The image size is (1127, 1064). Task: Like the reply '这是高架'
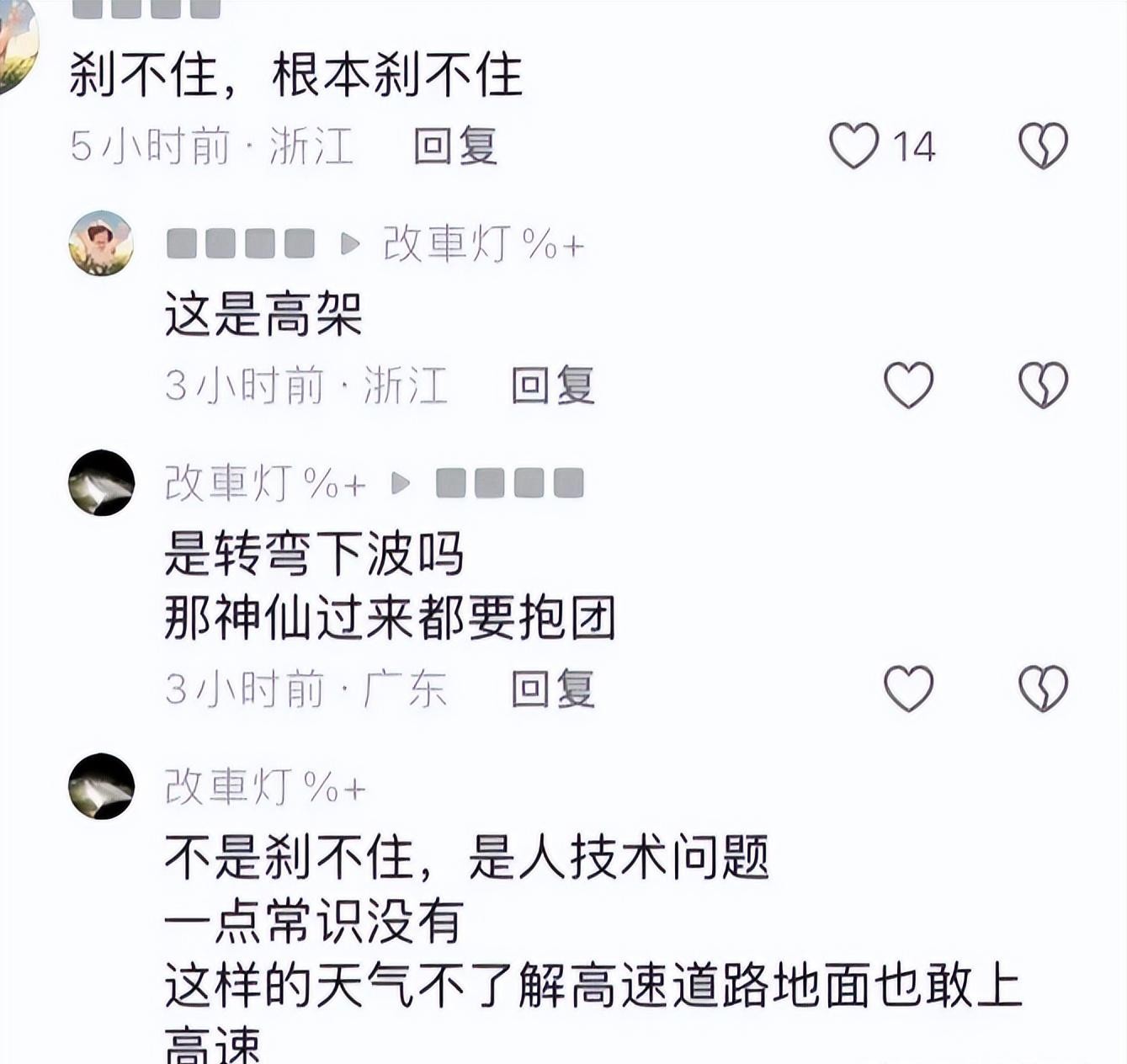(908, 386)
